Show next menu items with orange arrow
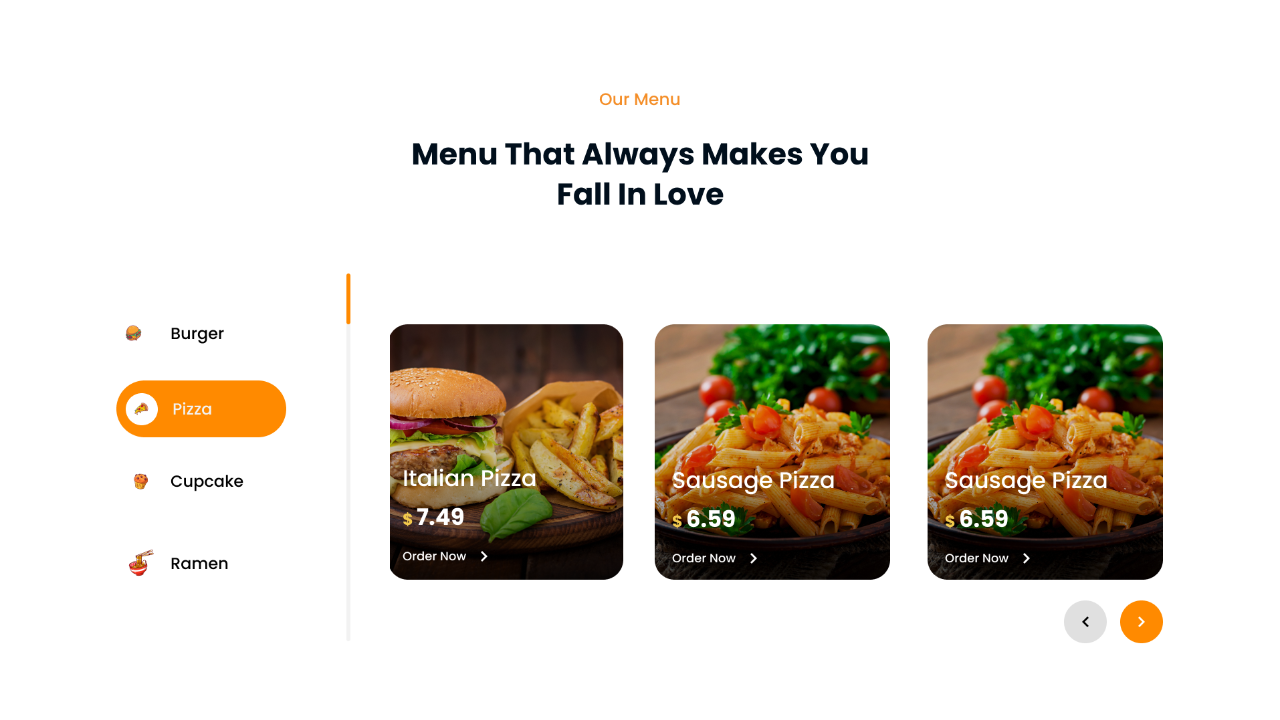The image size is (1280, 720). pyautogui.click(x=1141, y=622)
